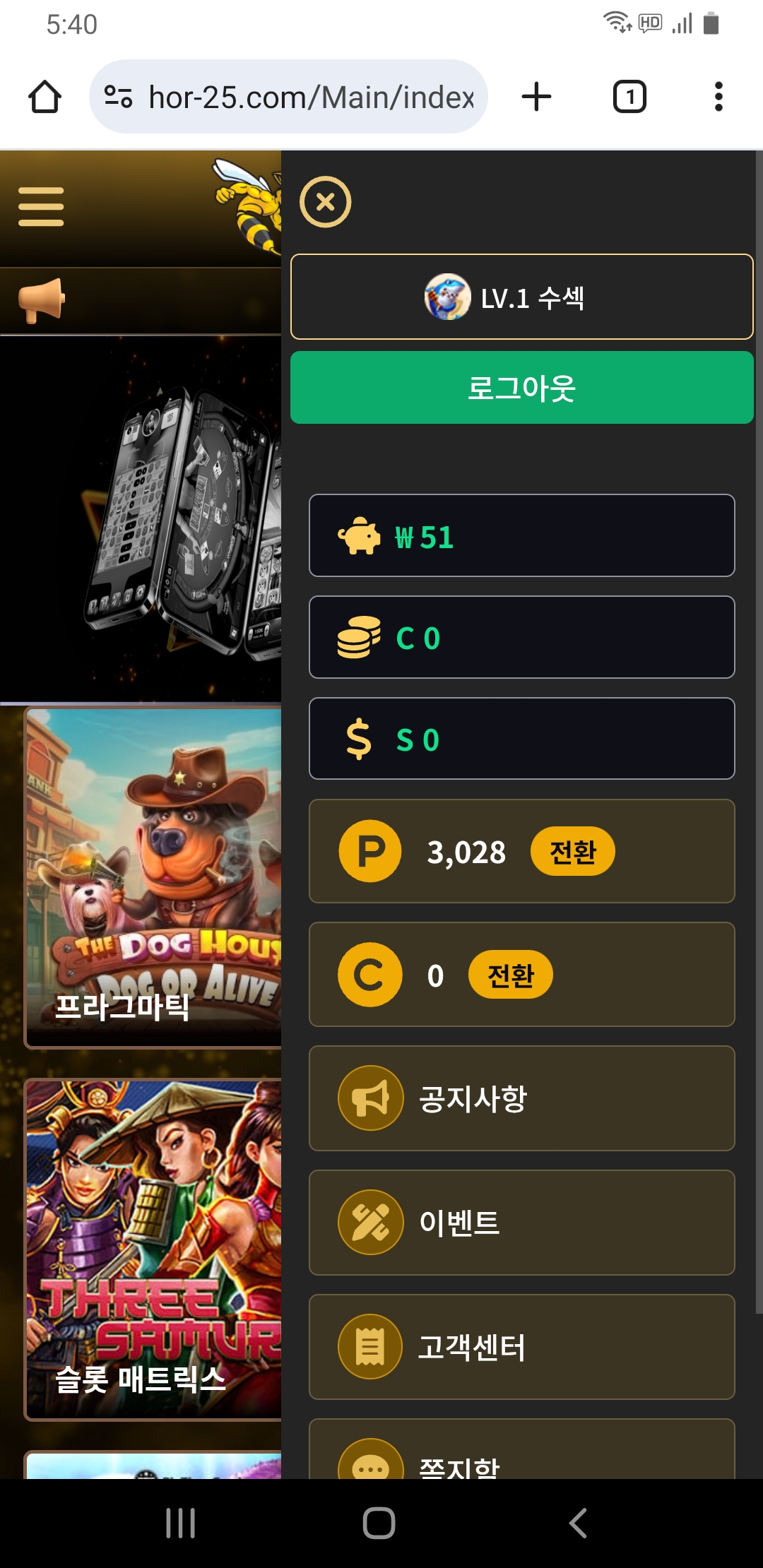Open the 프라그마틱 game tile
The width and height of the screenshot is (763, 1568).
click(x=153, y=877)
